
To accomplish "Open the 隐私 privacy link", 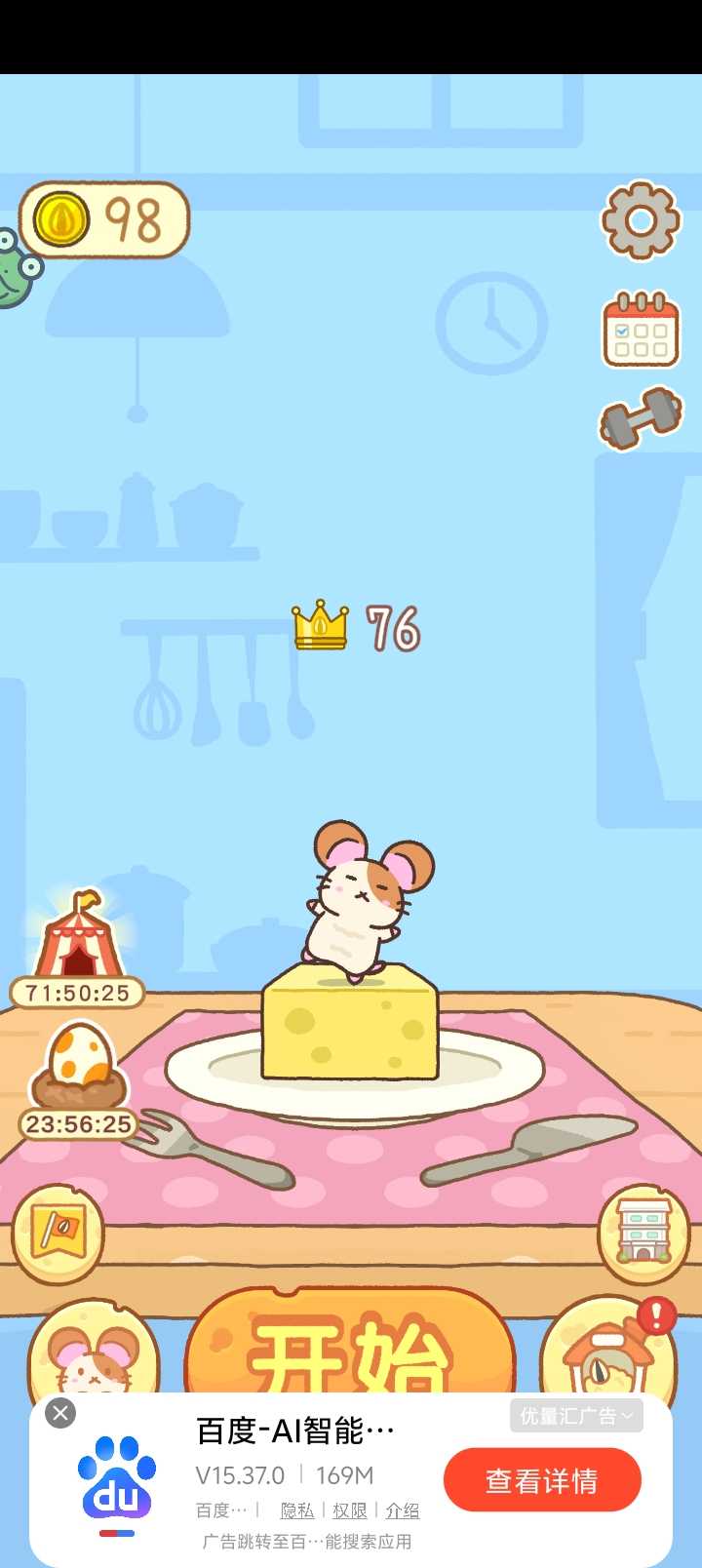I will pos(297,1510).
